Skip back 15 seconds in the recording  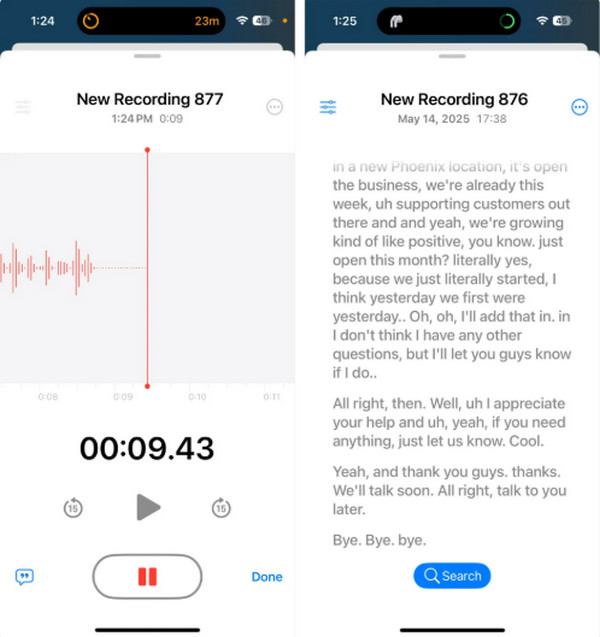coord(73,508)
